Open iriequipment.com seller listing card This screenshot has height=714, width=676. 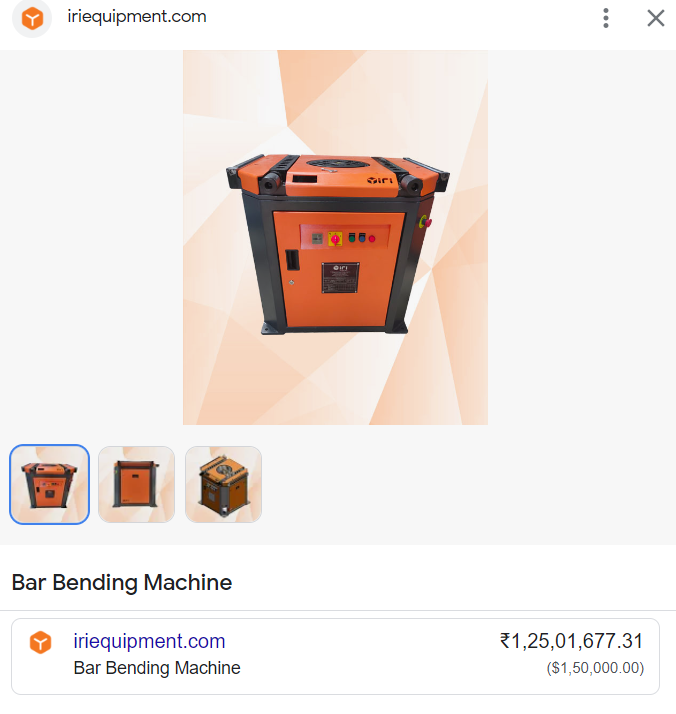[x=335, y=655]
